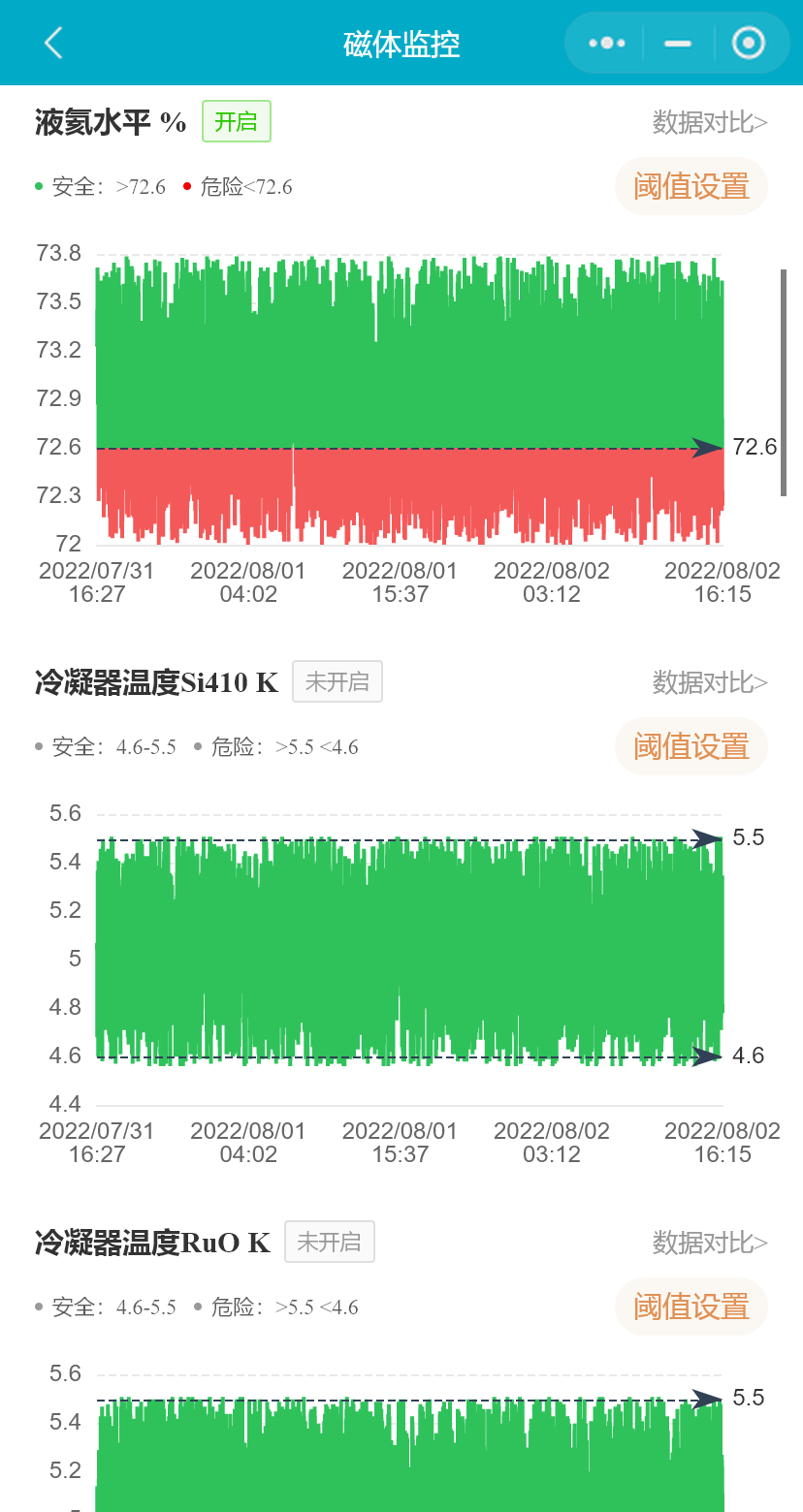Minimize the mini program
This screenshot has width=803, height=1512.
[x=678, y=43]
